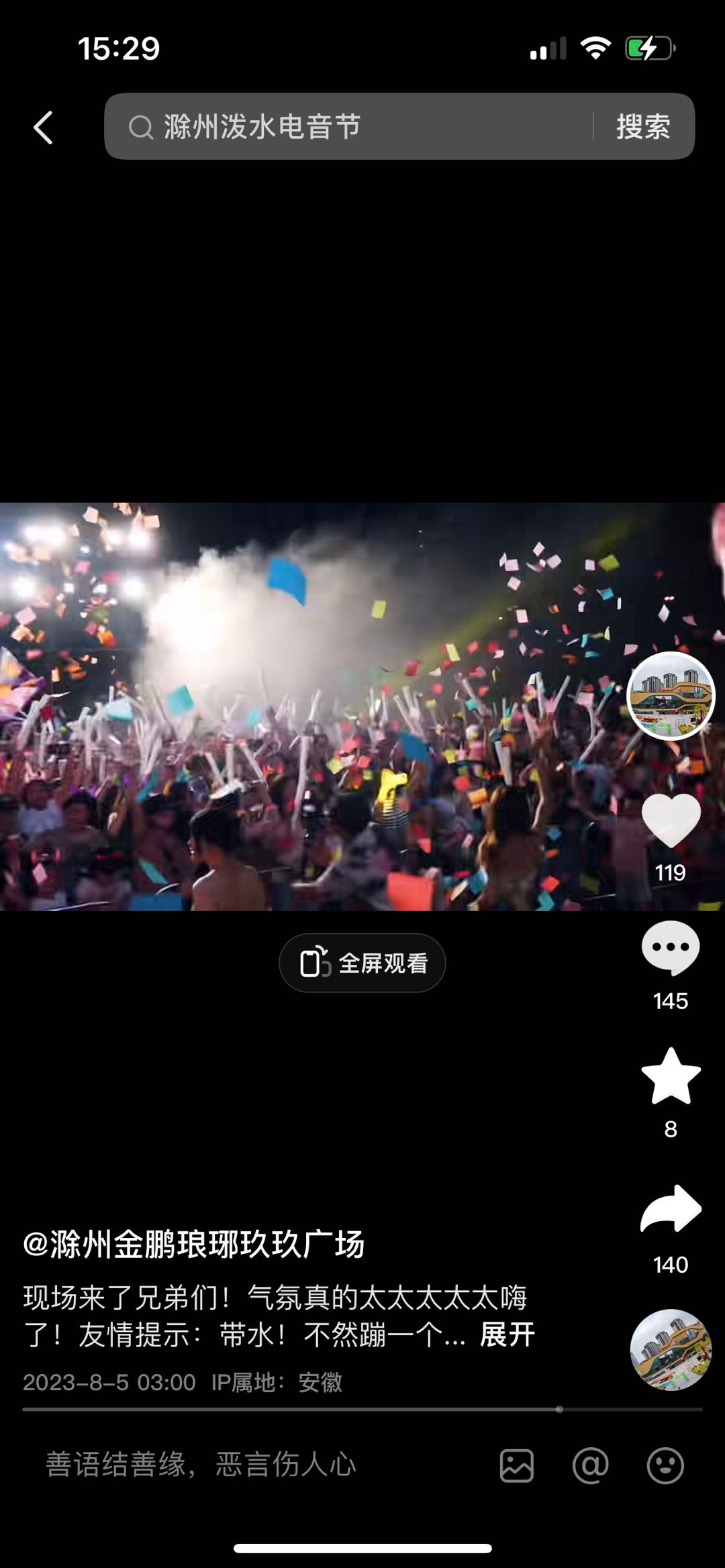Mention someone with the @ icon
Viewport: 725px width, 1568px height.
click(x=591, y=1465)
